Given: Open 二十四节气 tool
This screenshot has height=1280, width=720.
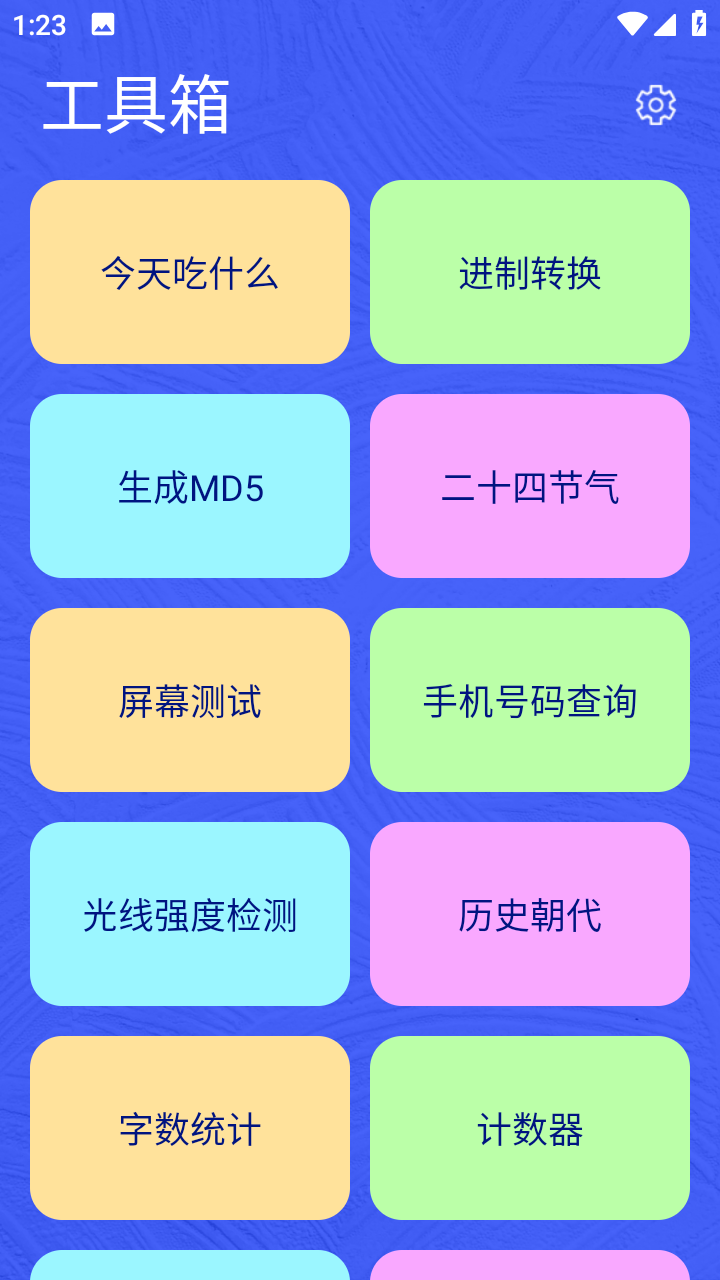Looking at the screenshot, I should coord(529,486).
